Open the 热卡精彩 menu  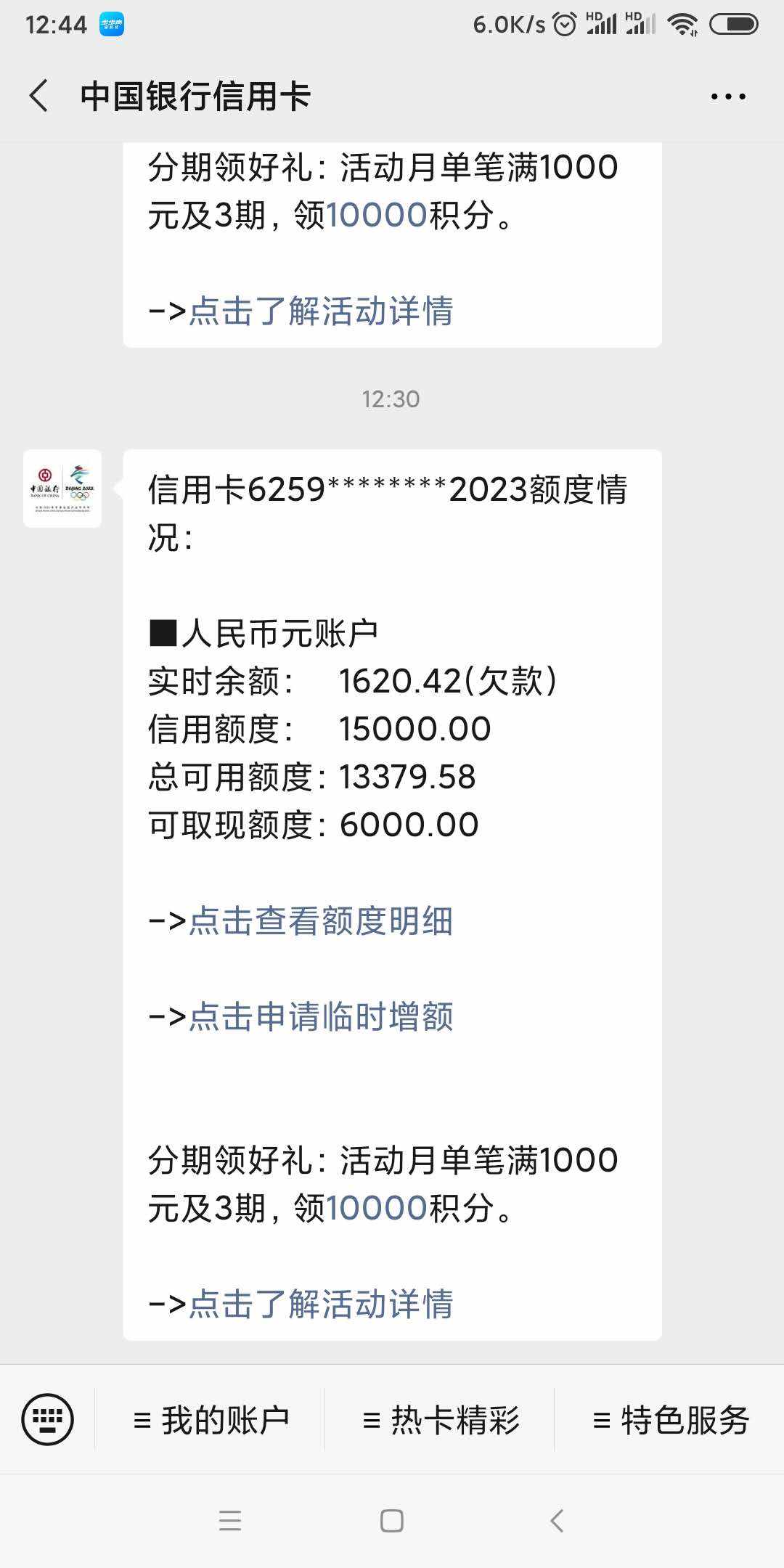(x=441, y=1419)
